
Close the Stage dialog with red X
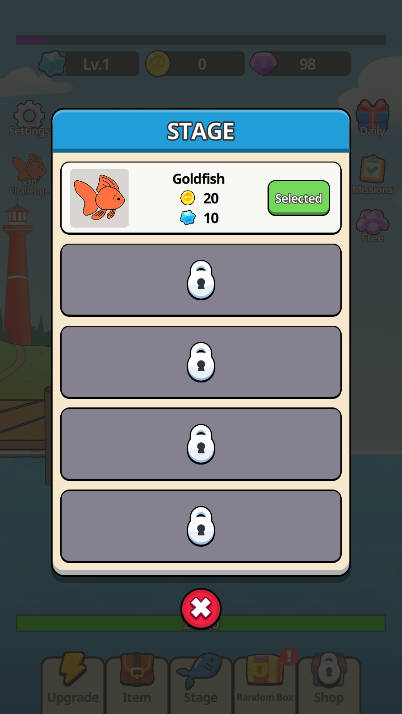[x=201, y=609]
